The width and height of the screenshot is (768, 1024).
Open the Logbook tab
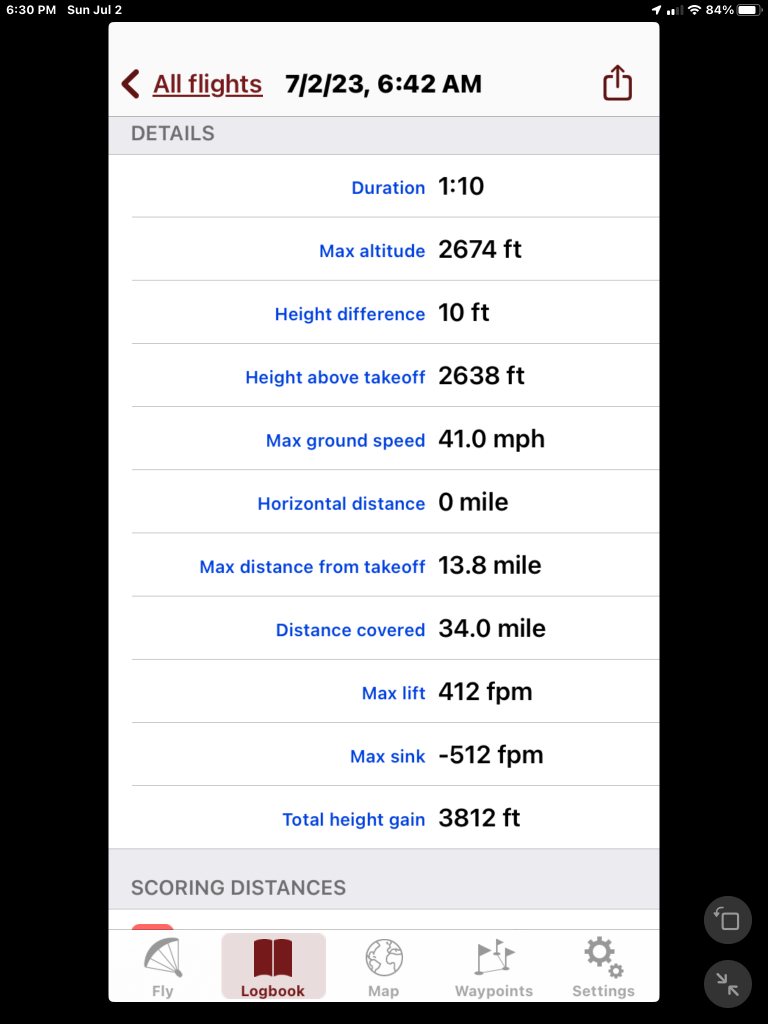[x=273, y=968]
